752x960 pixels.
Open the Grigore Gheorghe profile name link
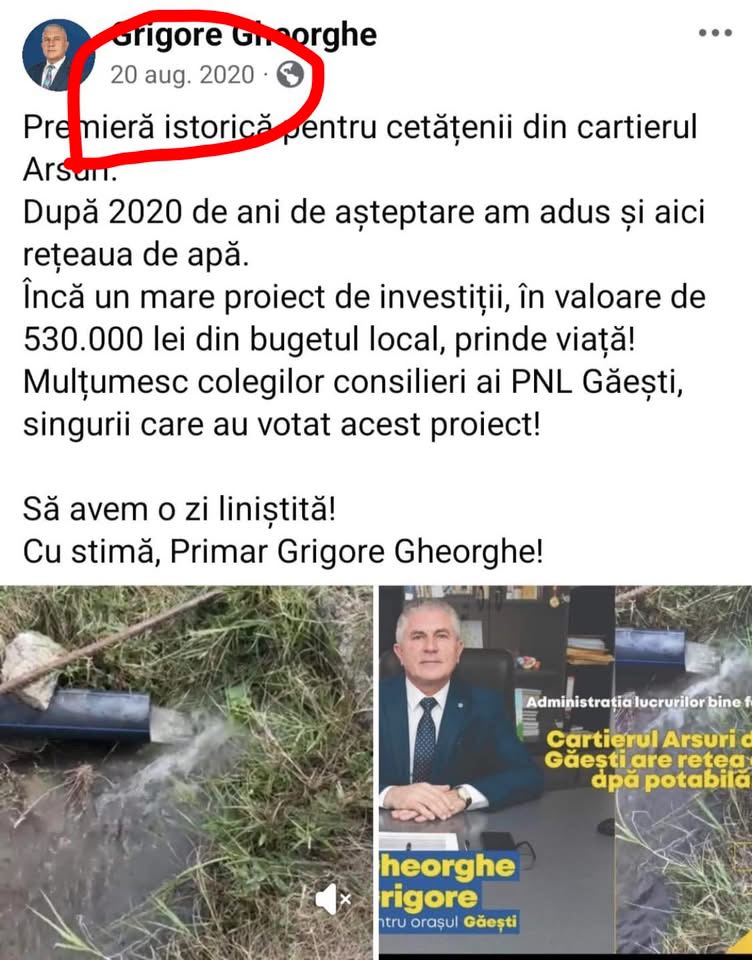click(x=244, y=34)
